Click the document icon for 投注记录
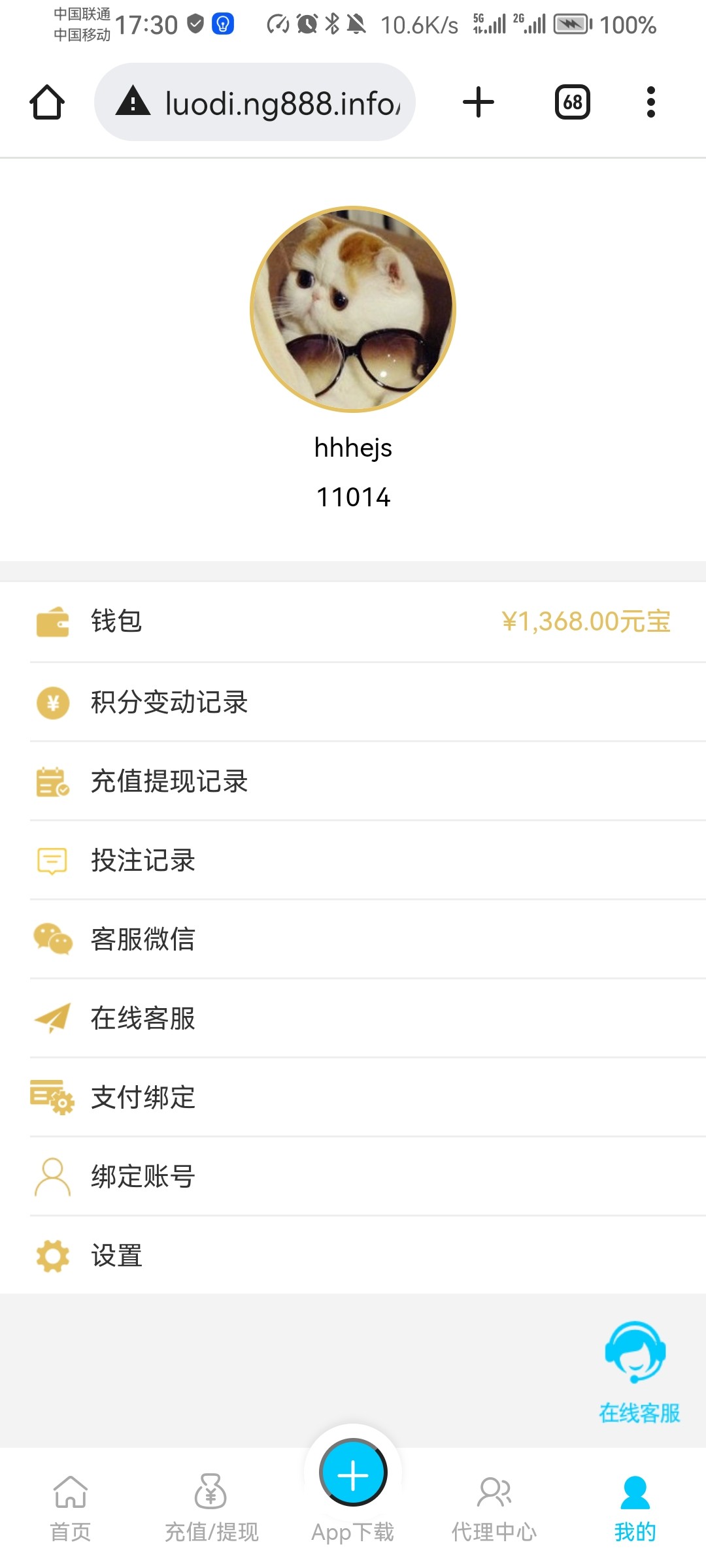706x1568 pixels. click(53, 860)
